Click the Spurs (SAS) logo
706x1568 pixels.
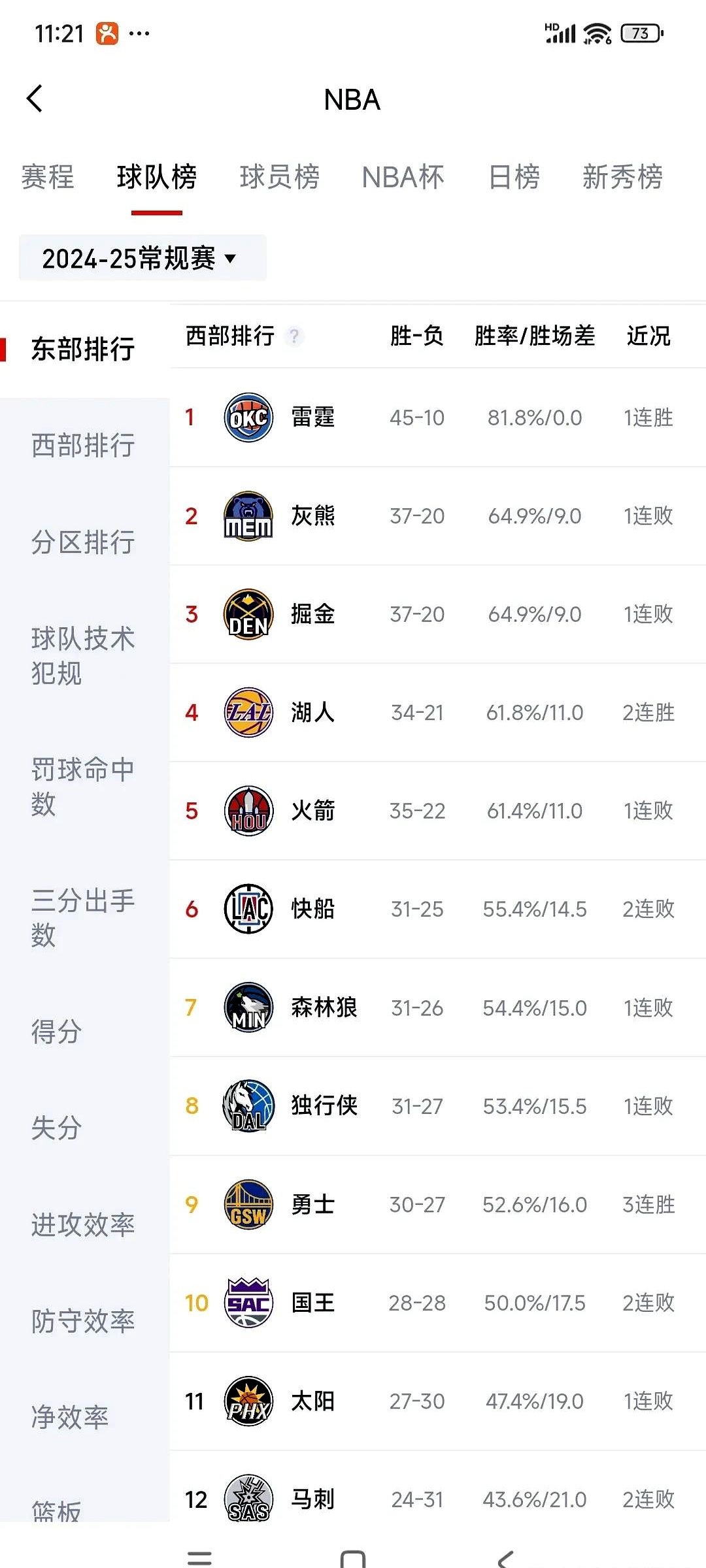[x=248, y=1501]
